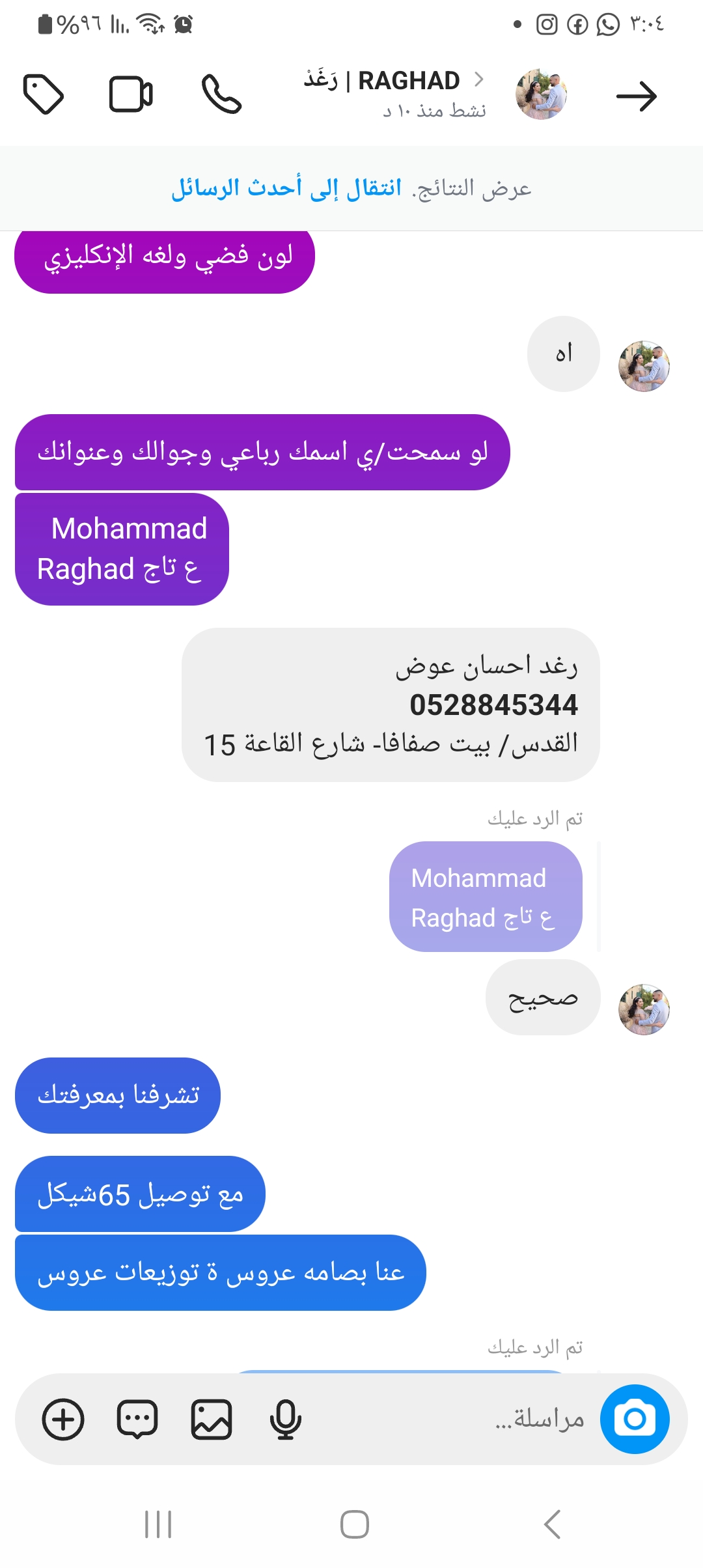Tap the back arrow in the chat header
Screen dimensions: 703x1568
pyautogui.click(x=636, y=96)
